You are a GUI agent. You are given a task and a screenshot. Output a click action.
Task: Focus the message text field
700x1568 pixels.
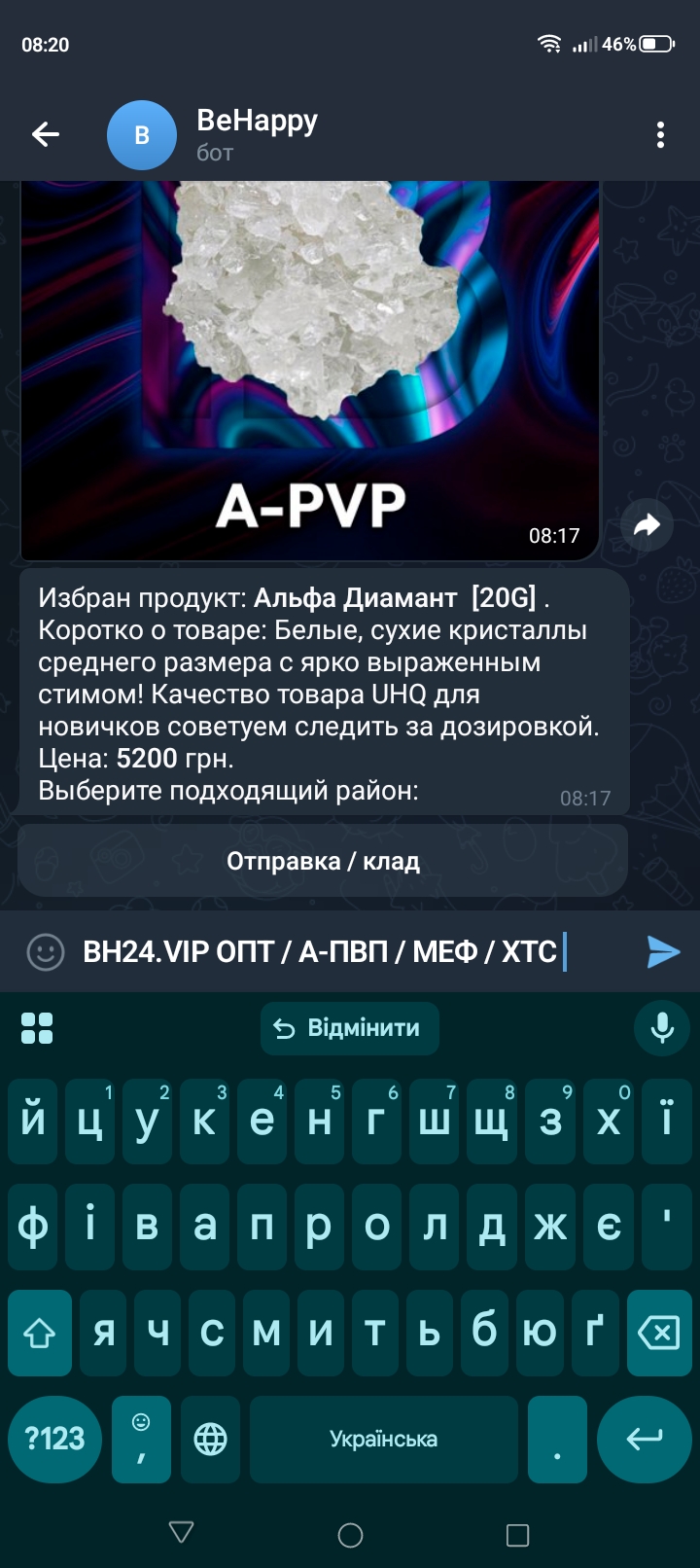pyautogui.click(x=350, y=951)
